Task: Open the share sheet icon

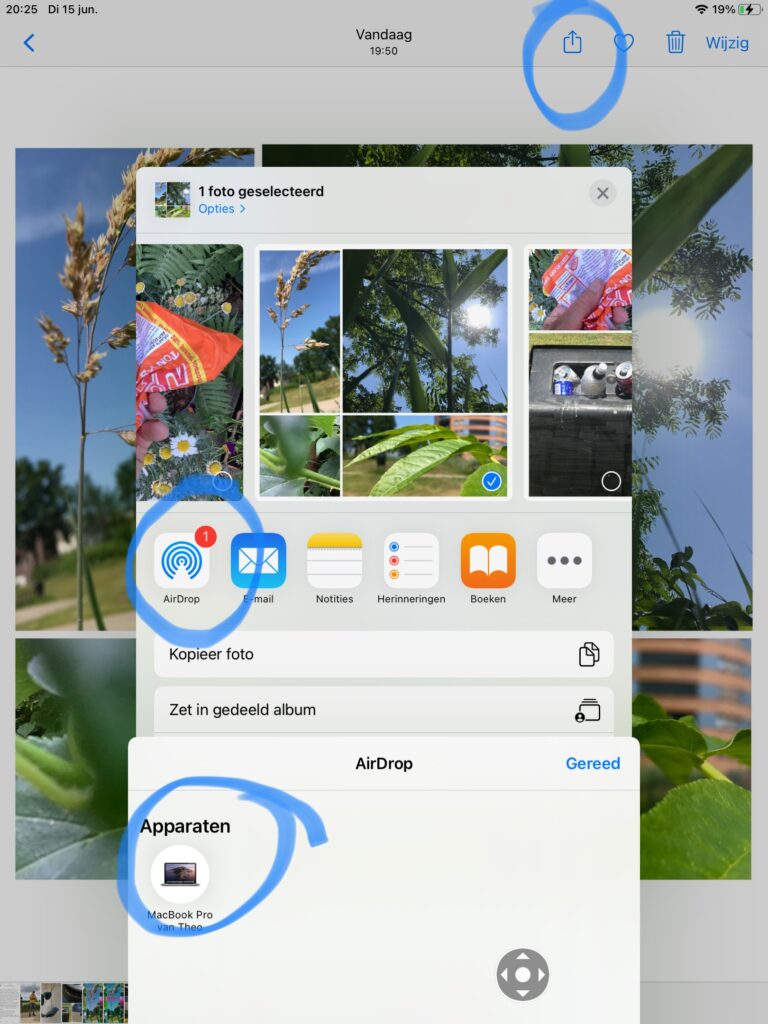Action: click(x=572, y=43)
